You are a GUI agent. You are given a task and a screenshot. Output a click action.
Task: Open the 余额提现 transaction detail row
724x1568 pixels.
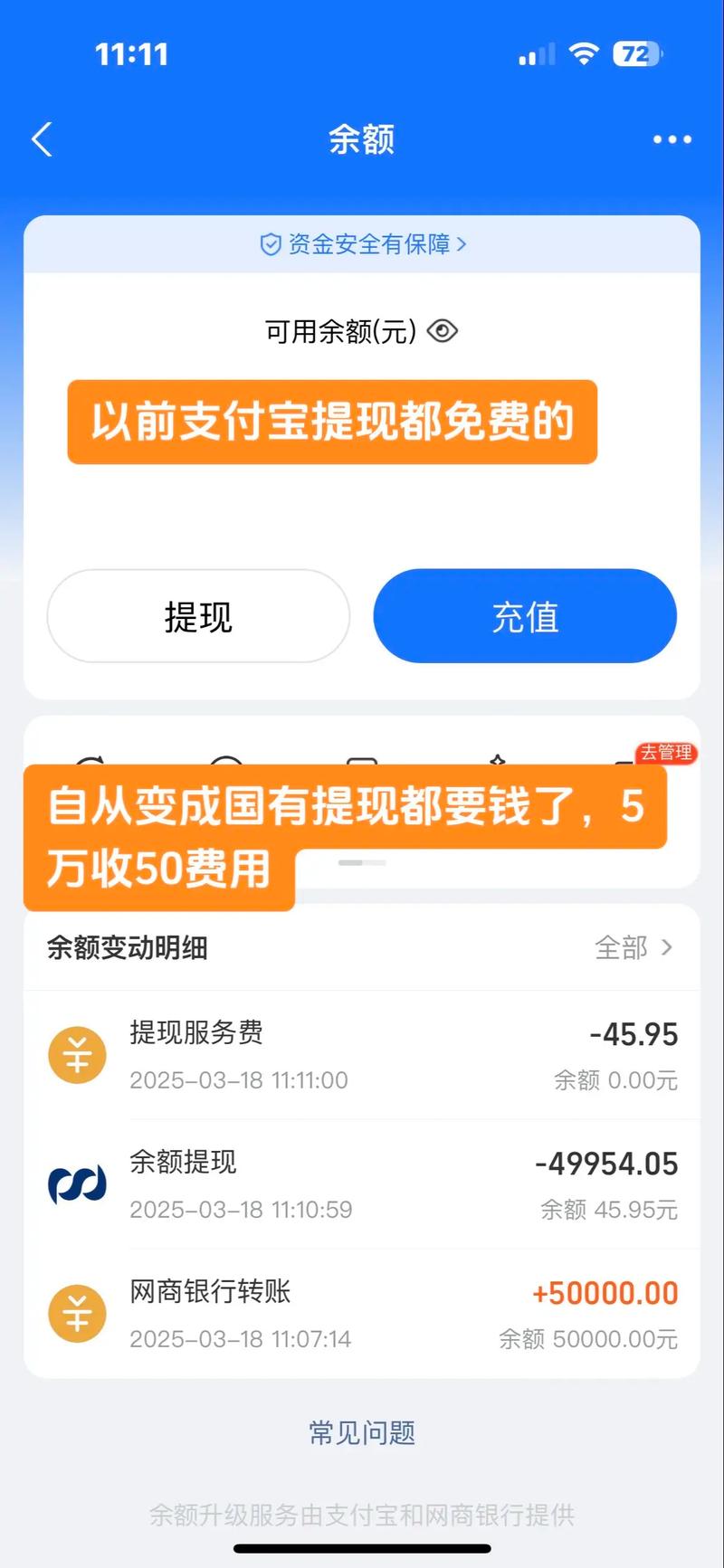(362, 1183)
